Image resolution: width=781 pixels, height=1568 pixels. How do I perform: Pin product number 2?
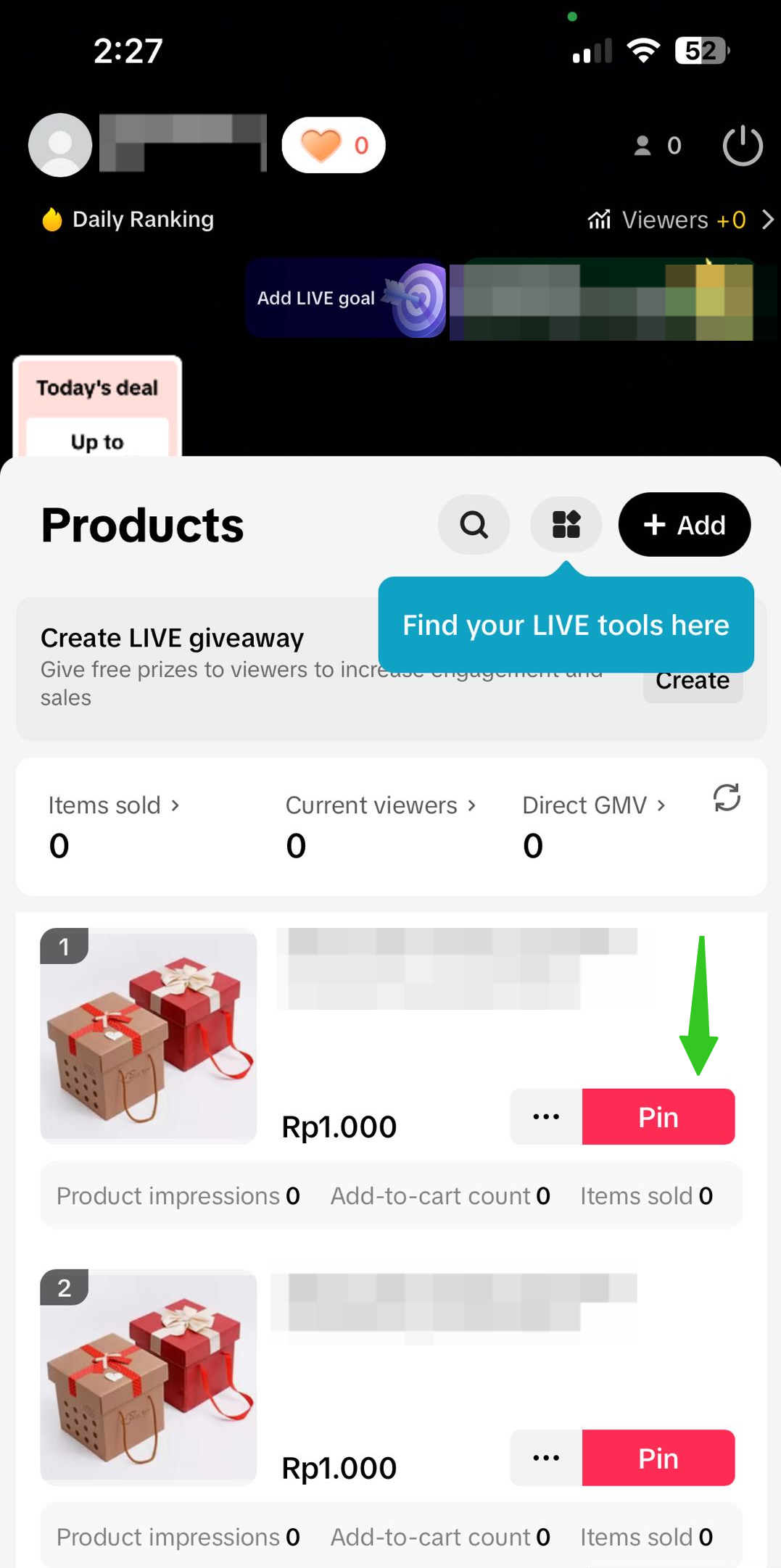(658, 1458)
